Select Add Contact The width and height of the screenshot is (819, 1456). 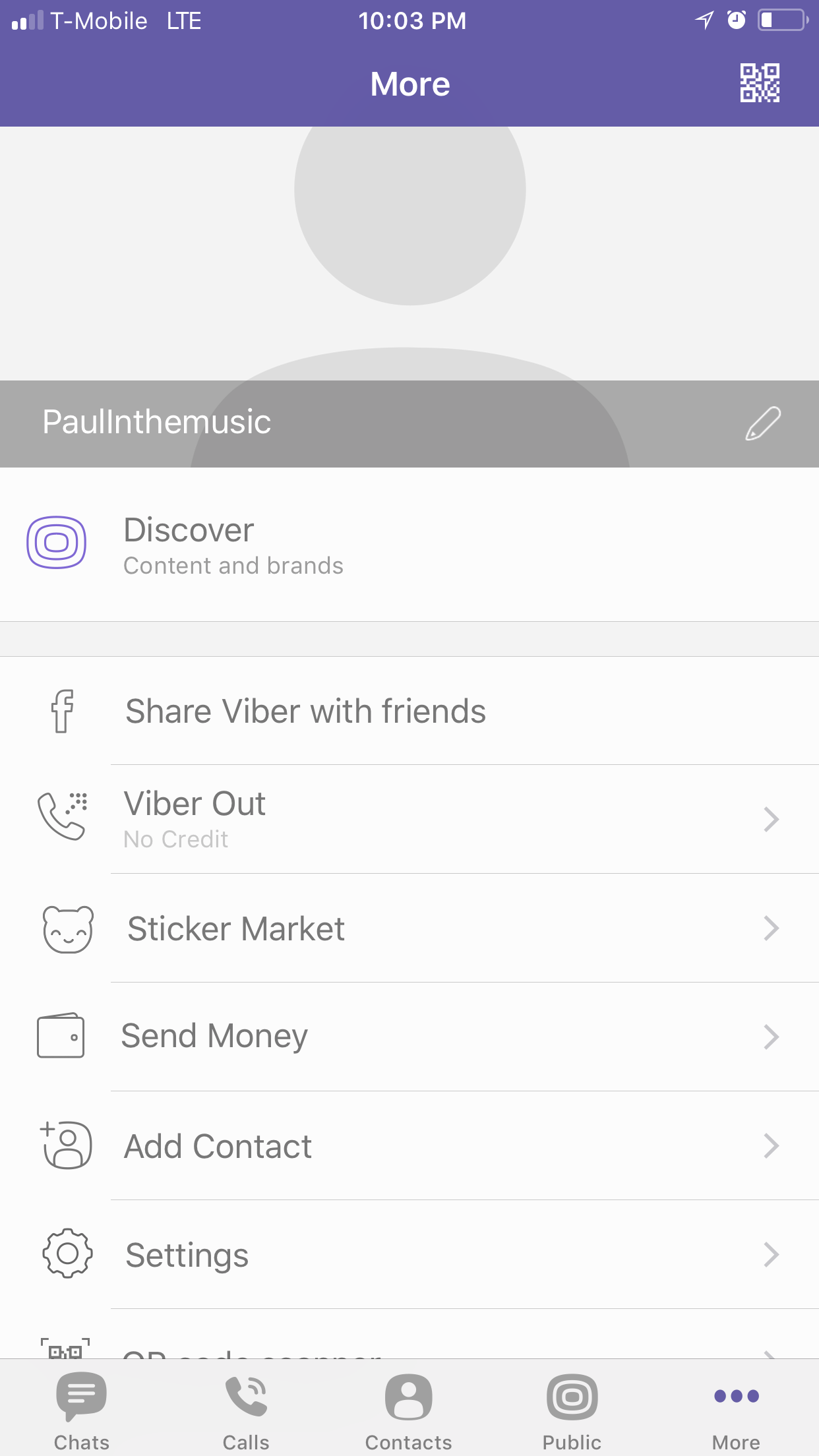click(x=409, y=1146)
